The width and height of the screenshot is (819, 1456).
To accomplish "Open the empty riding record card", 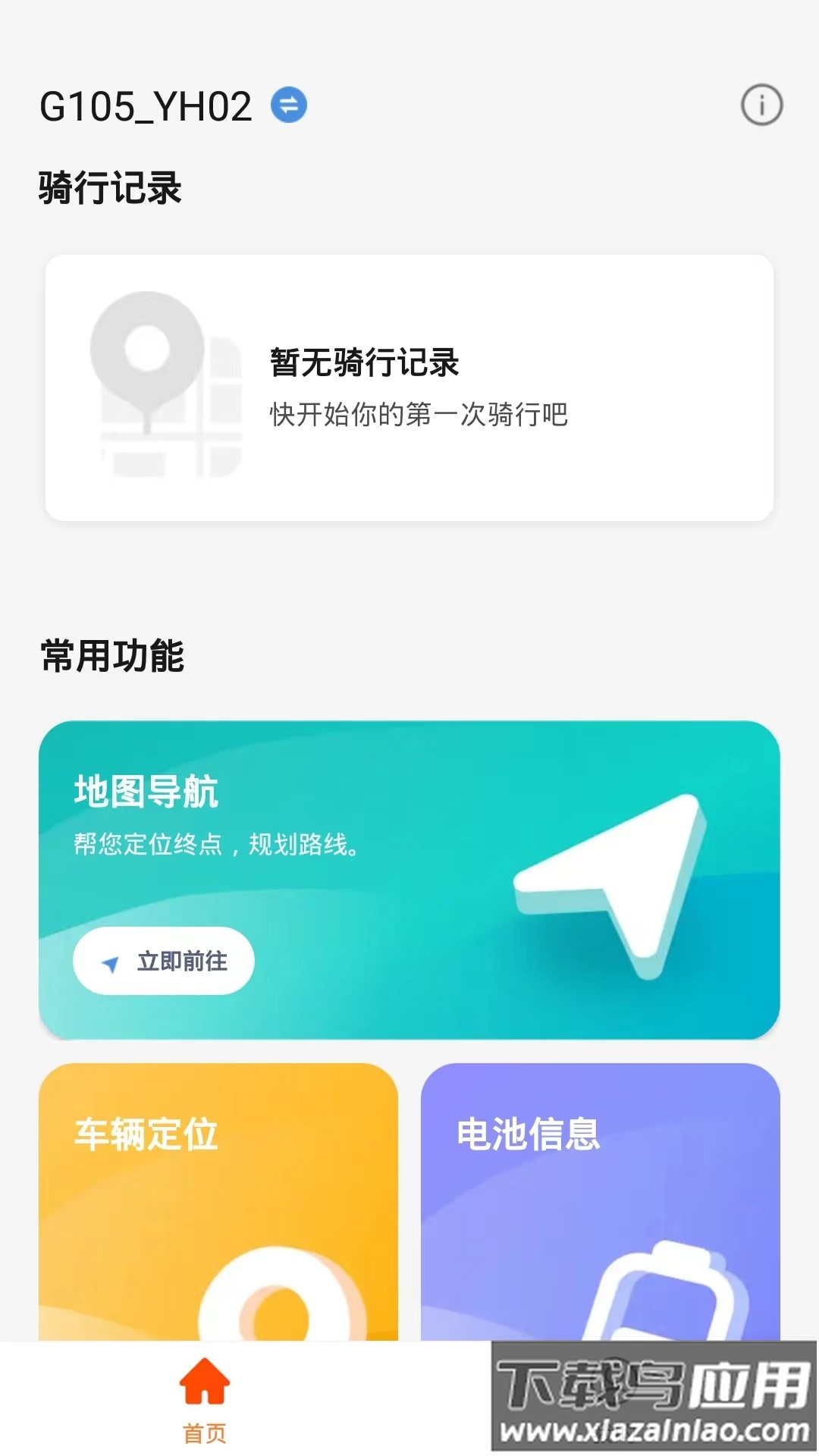I will 409,387.
